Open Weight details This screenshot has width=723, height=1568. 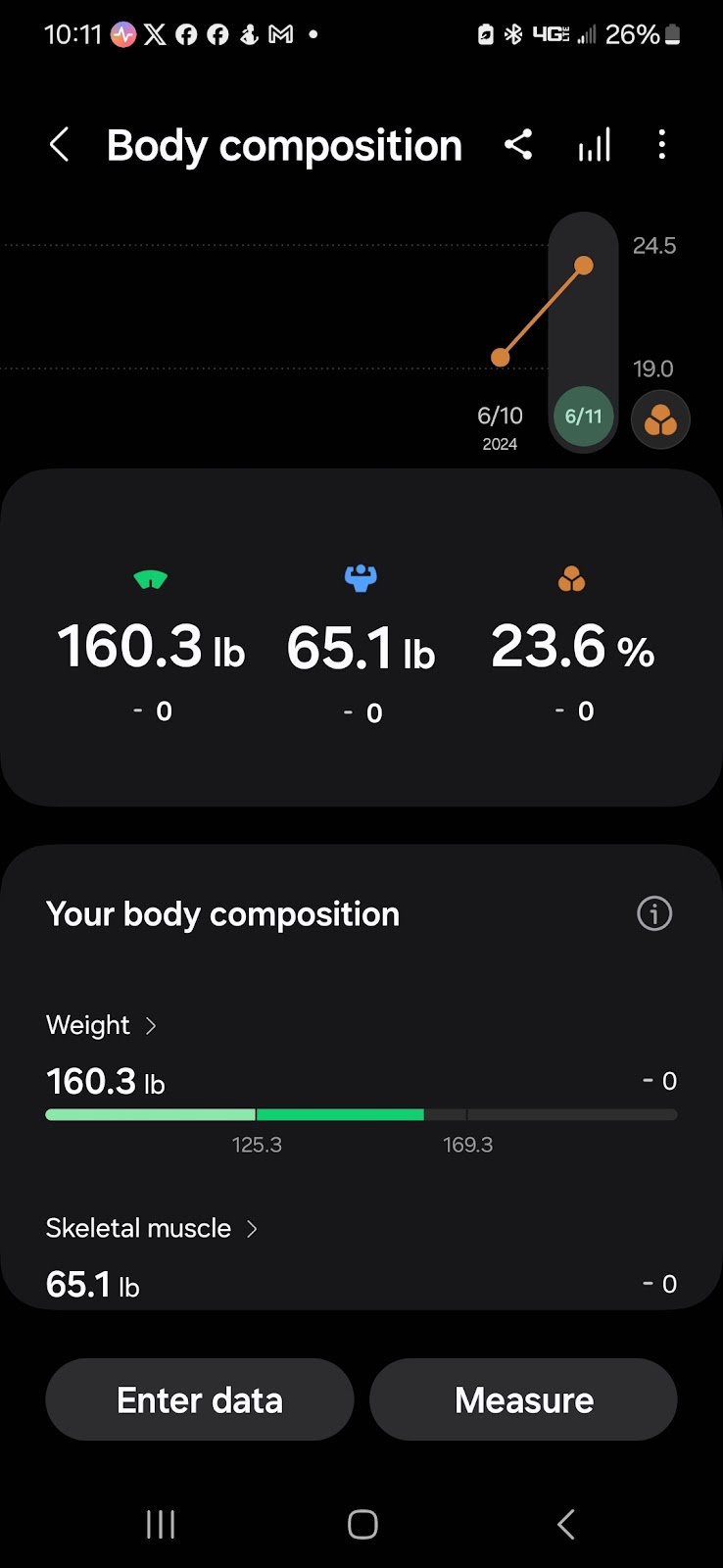[x=101, y=1025]
